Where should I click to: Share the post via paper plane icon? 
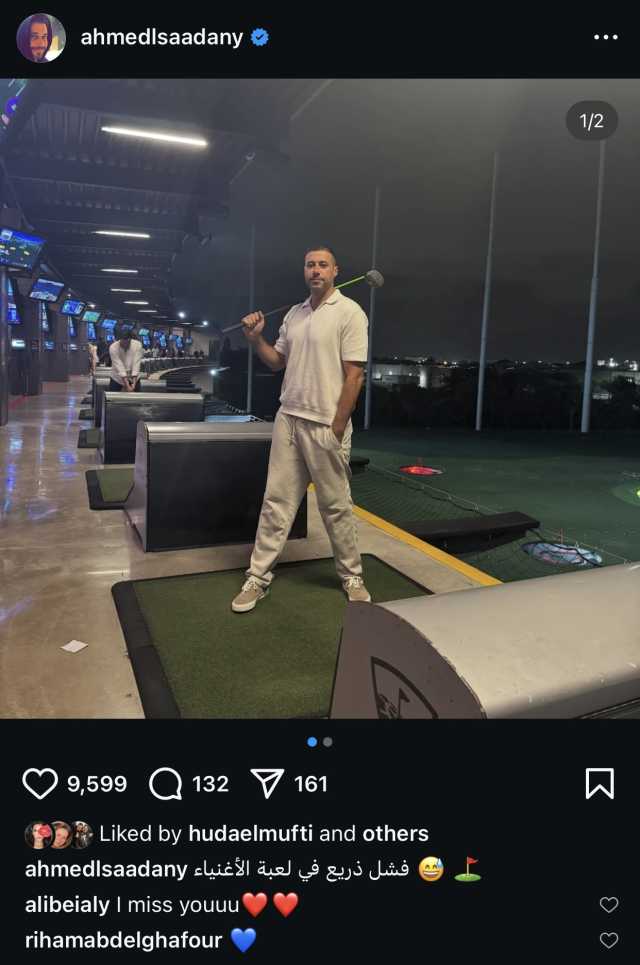(x=267, y=784)
